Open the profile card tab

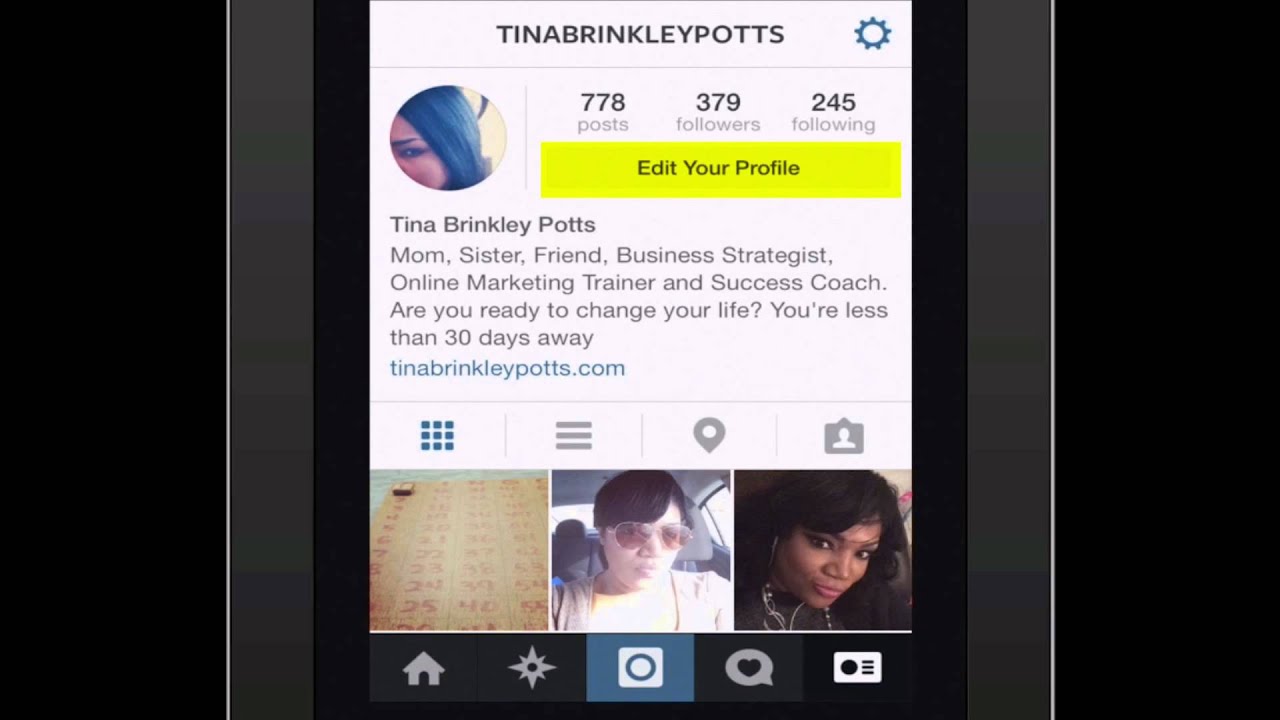(x=857, y=668)
